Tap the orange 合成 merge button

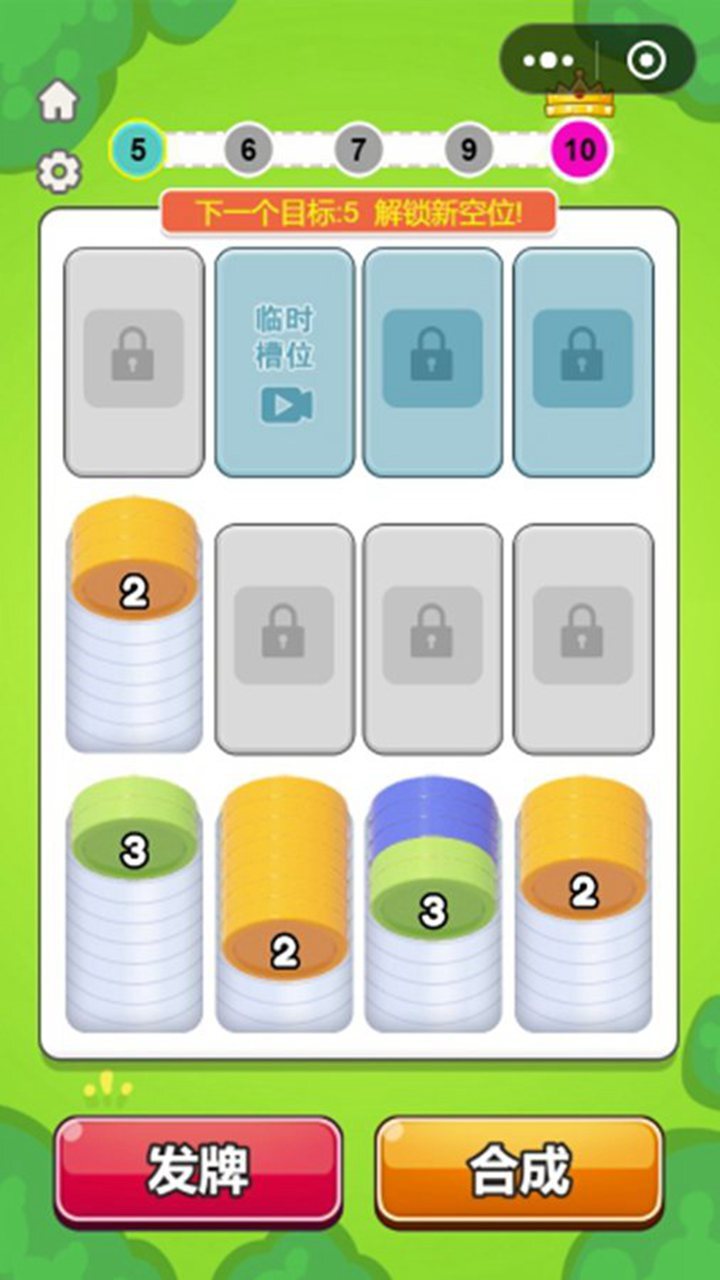519,1169
